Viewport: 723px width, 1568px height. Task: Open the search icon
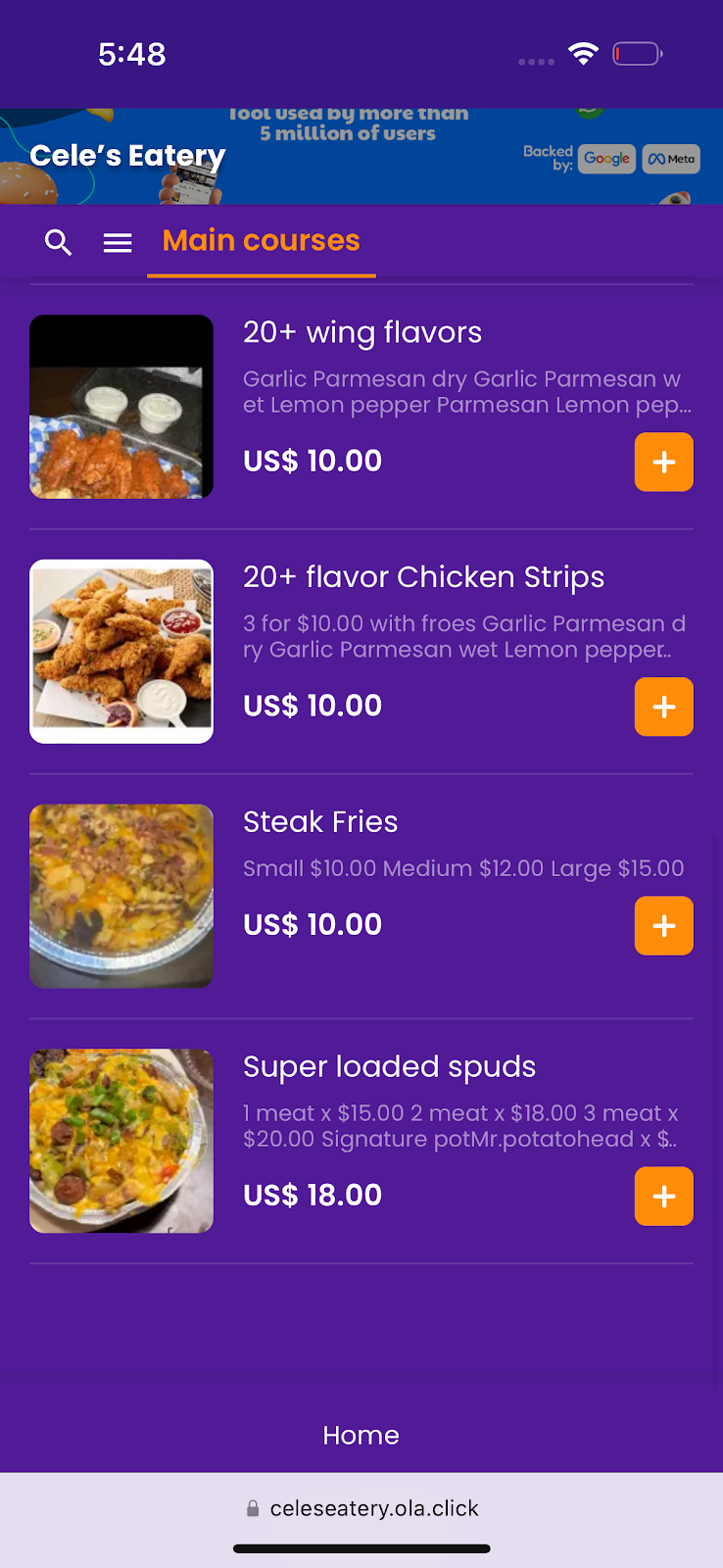58,242
